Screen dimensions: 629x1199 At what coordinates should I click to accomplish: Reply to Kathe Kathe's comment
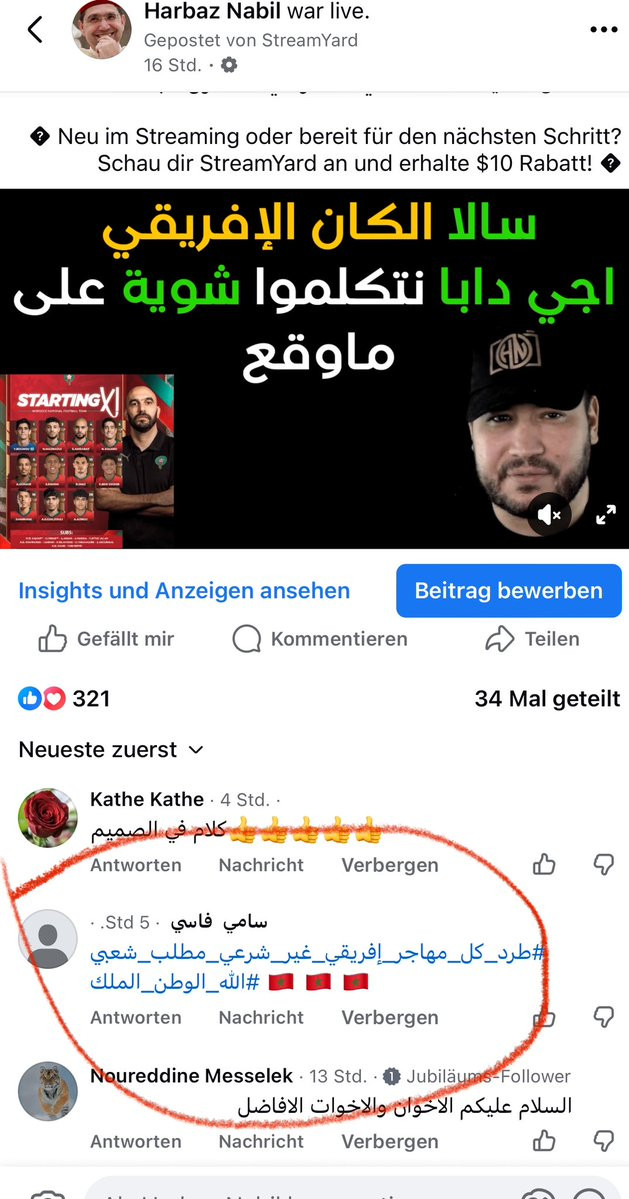pos(135,865)
